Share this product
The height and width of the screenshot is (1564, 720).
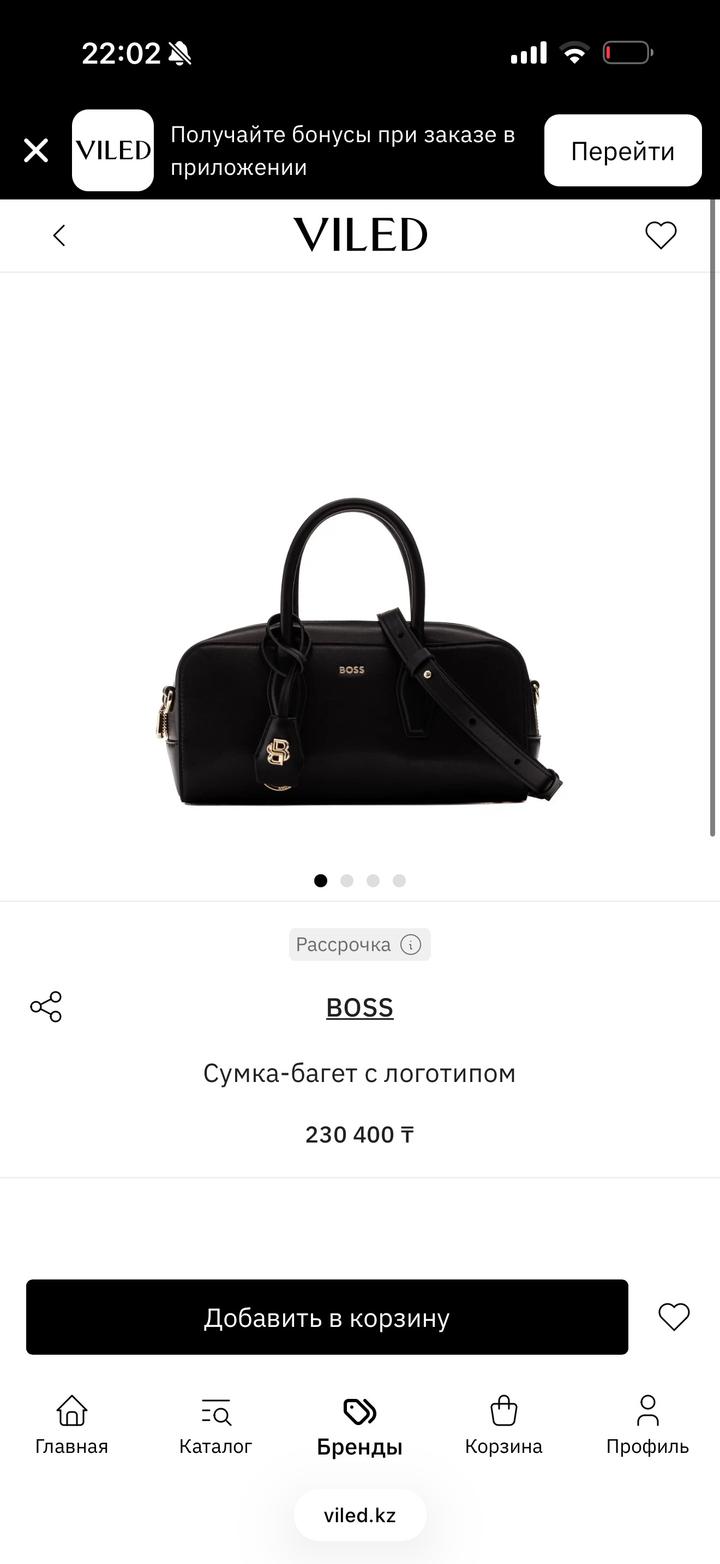tap(46, 1007)
